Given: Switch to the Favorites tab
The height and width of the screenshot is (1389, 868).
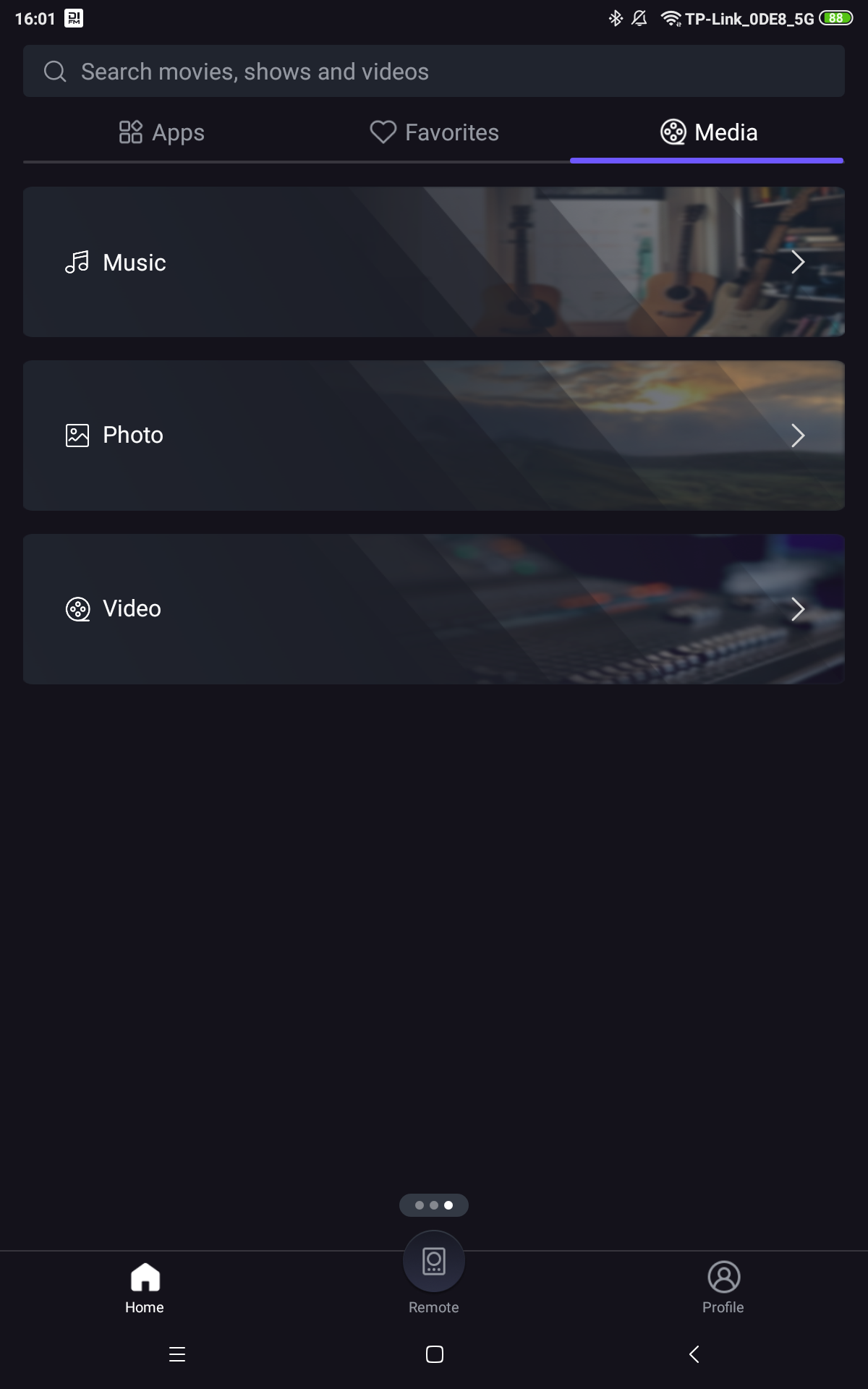Looking at the screenshot, I should tap(434, 132).
